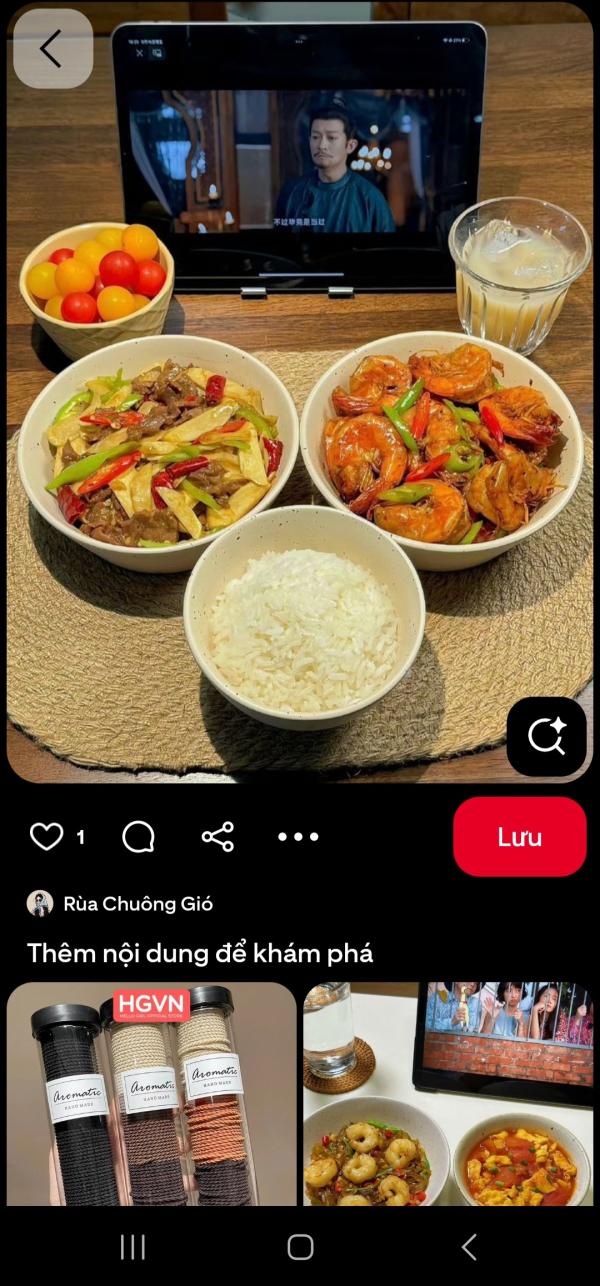Go back using the top arrow
This screenshot has height=1286, width=600.
pyautogui.click(x=52, y=49)
